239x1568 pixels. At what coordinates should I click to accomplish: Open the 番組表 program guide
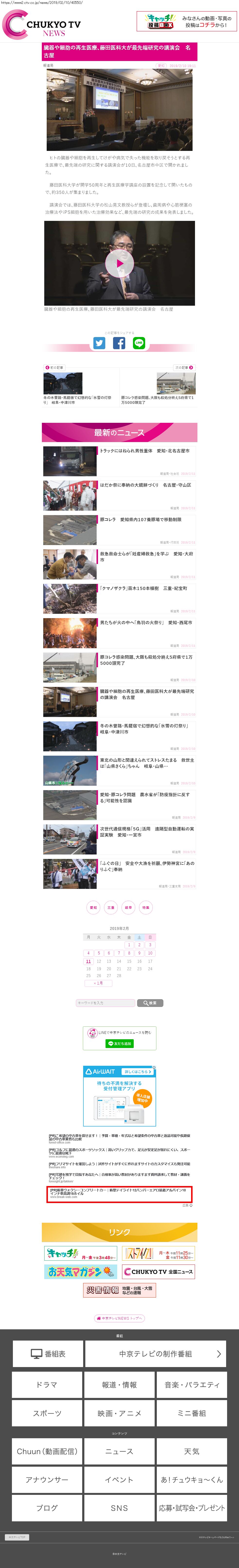click(48, 1354)
